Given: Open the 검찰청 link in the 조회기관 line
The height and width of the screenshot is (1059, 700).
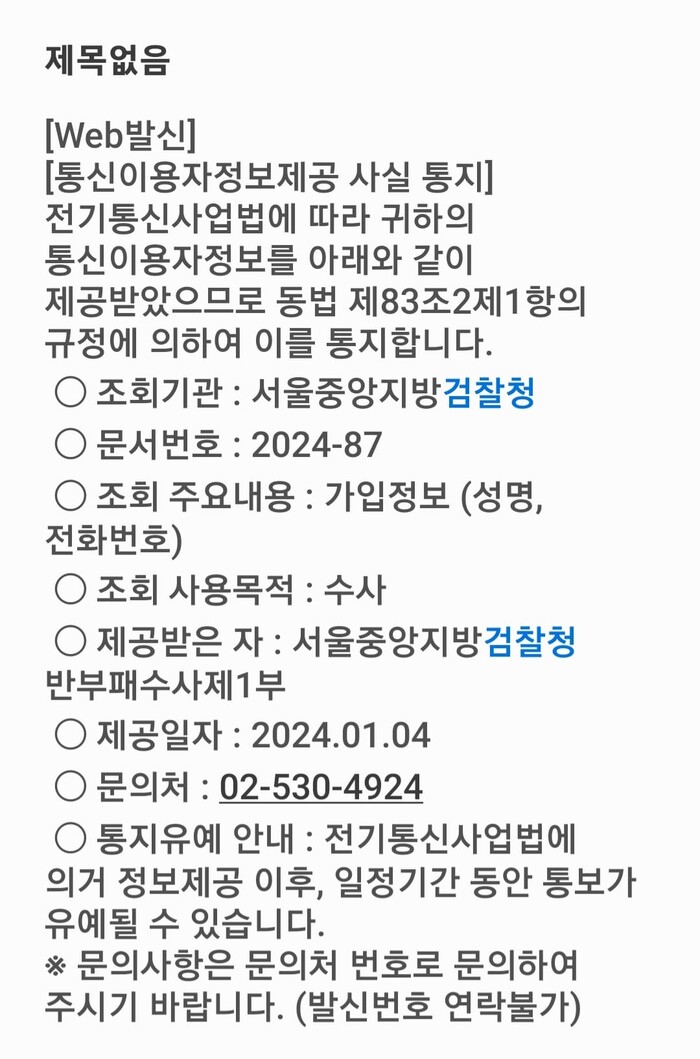Looking at the screenshot, I should [x=489, y=393].
